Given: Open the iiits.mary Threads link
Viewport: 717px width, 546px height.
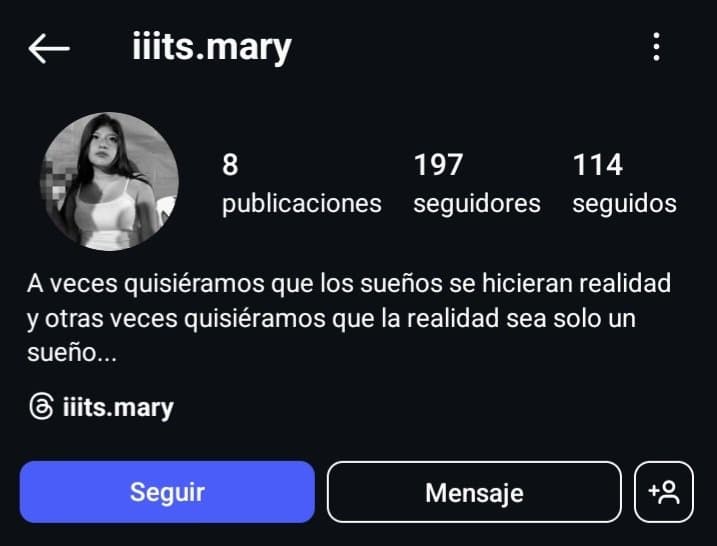Looking at the screenshot, I should tap(102, 408).
